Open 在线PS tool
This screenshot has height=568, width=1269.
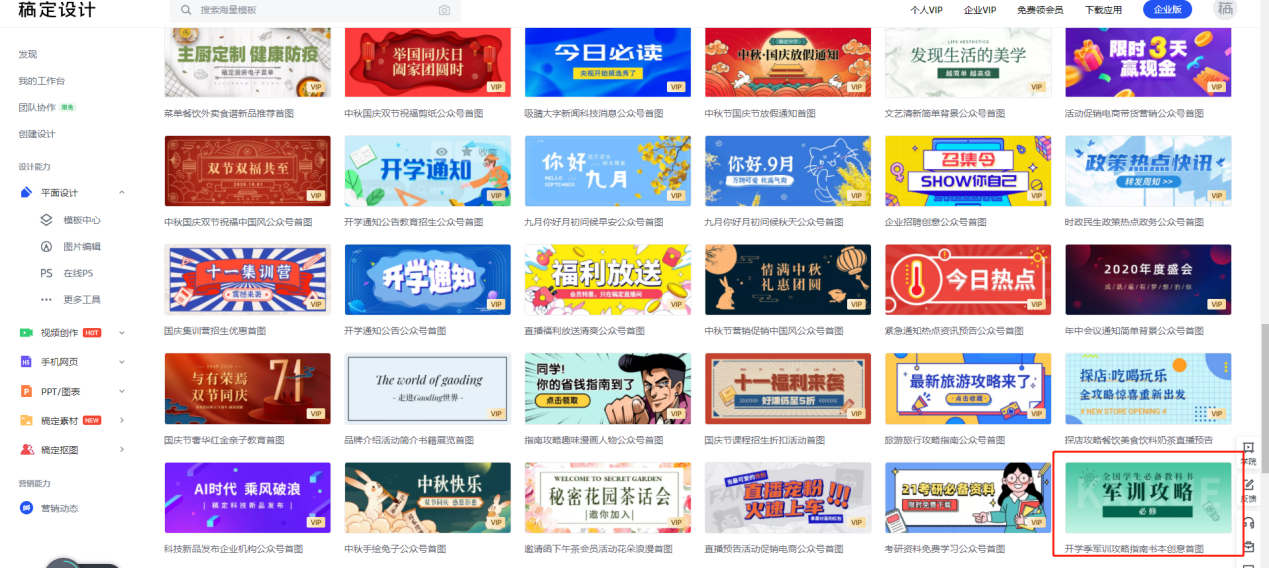coord(78,273)
